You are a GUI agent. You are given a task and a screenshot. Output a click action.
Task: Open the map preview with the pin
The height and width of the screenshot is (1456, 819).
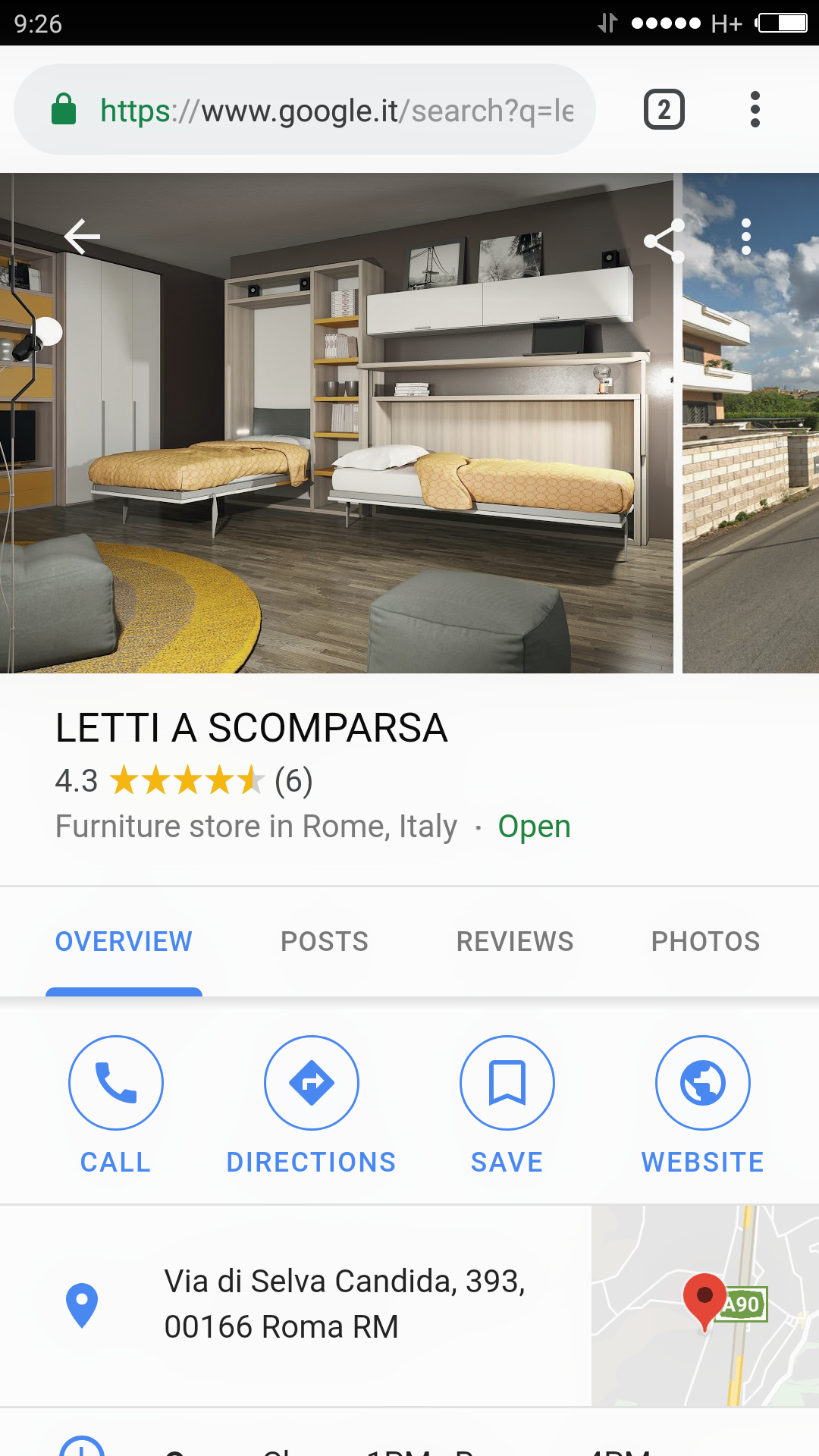[705, 1306]
